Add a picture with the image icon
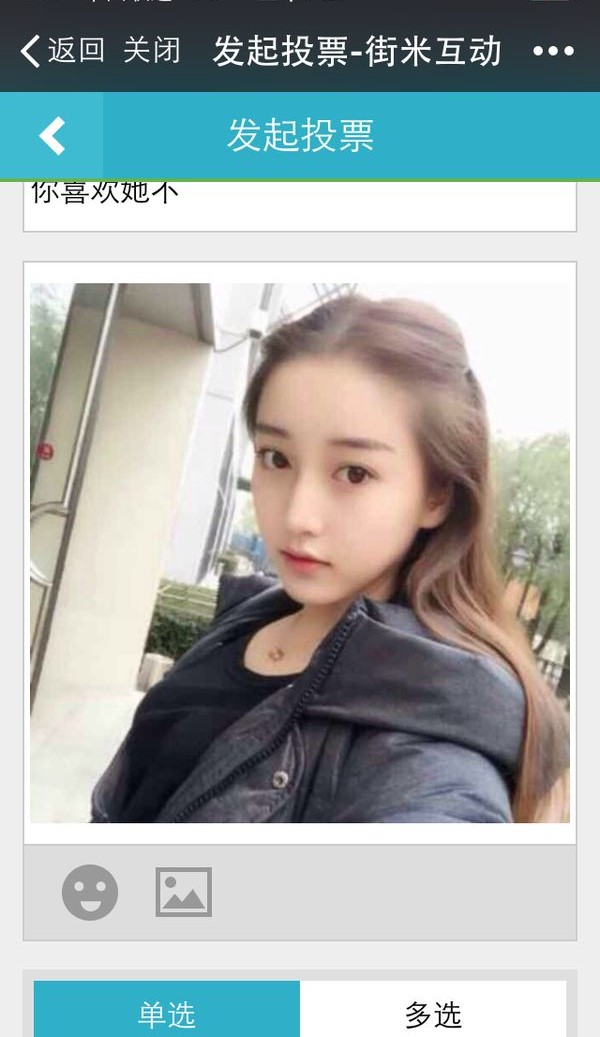The image size is (600, 1037). tap(184, 892)
